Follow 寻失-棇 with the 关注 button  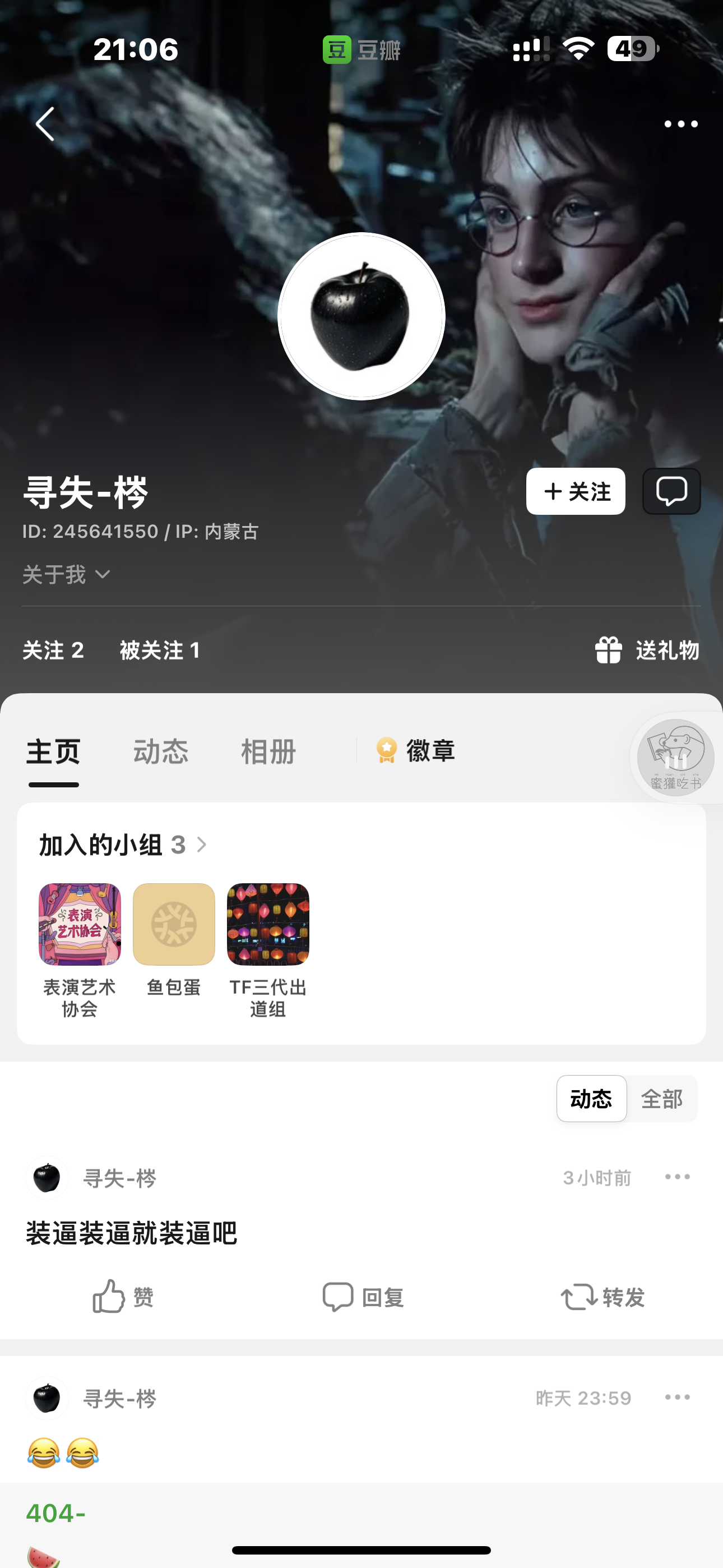tap(575, 491)
